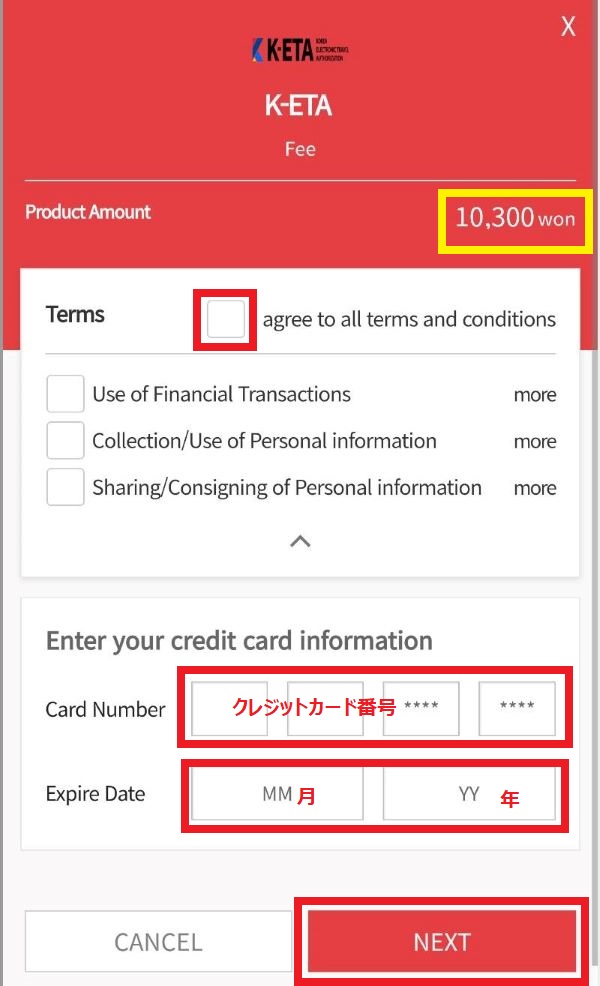Image resolution: width=600 pixels, height=986 pixels.
Task: Collapse the terms list with the chevron
Action: pyautogui.click(x=300, y=541)
